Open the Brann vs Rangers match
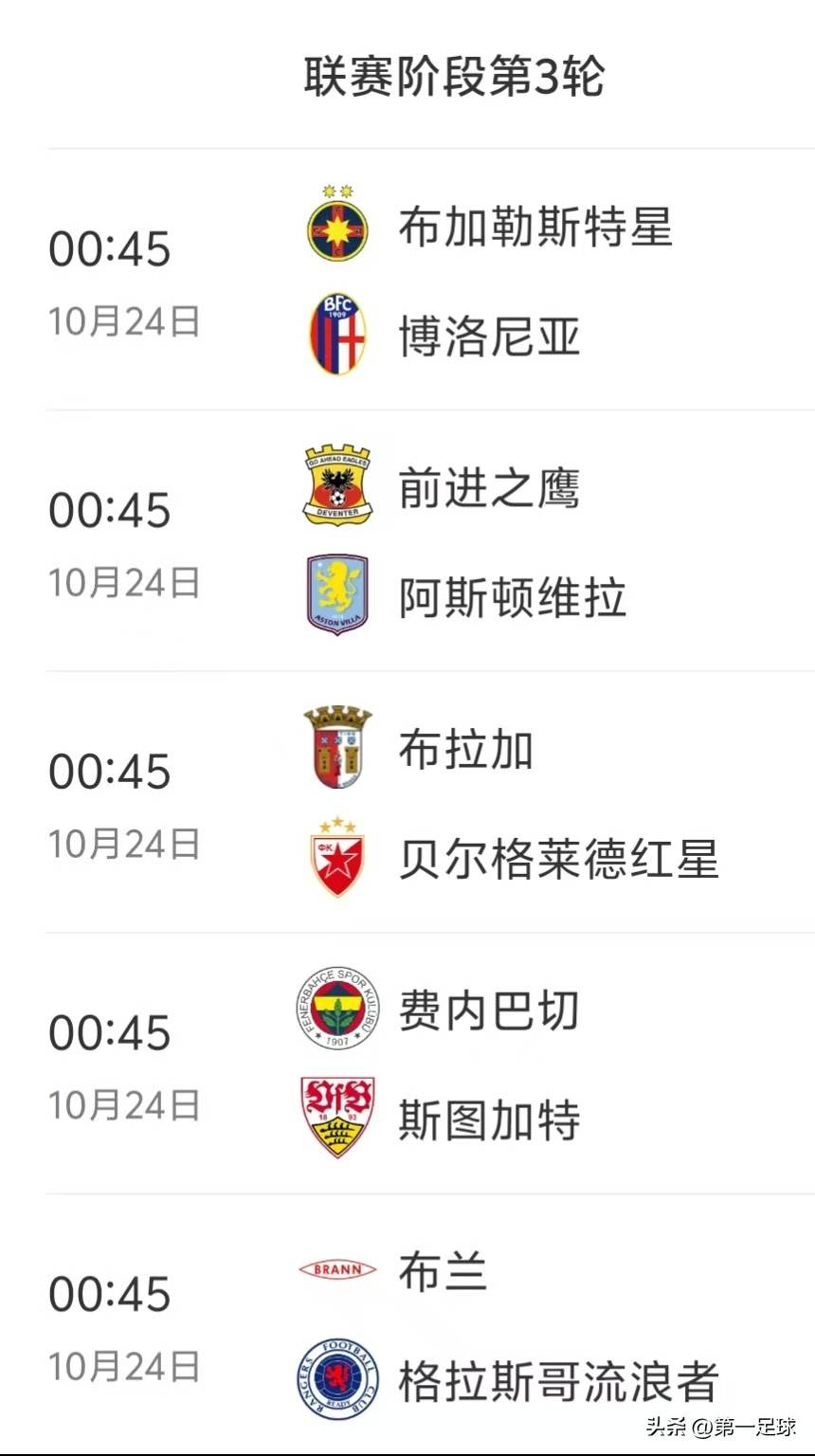The width and height of the screenshot is (815, 1456). coord(430,1325)
